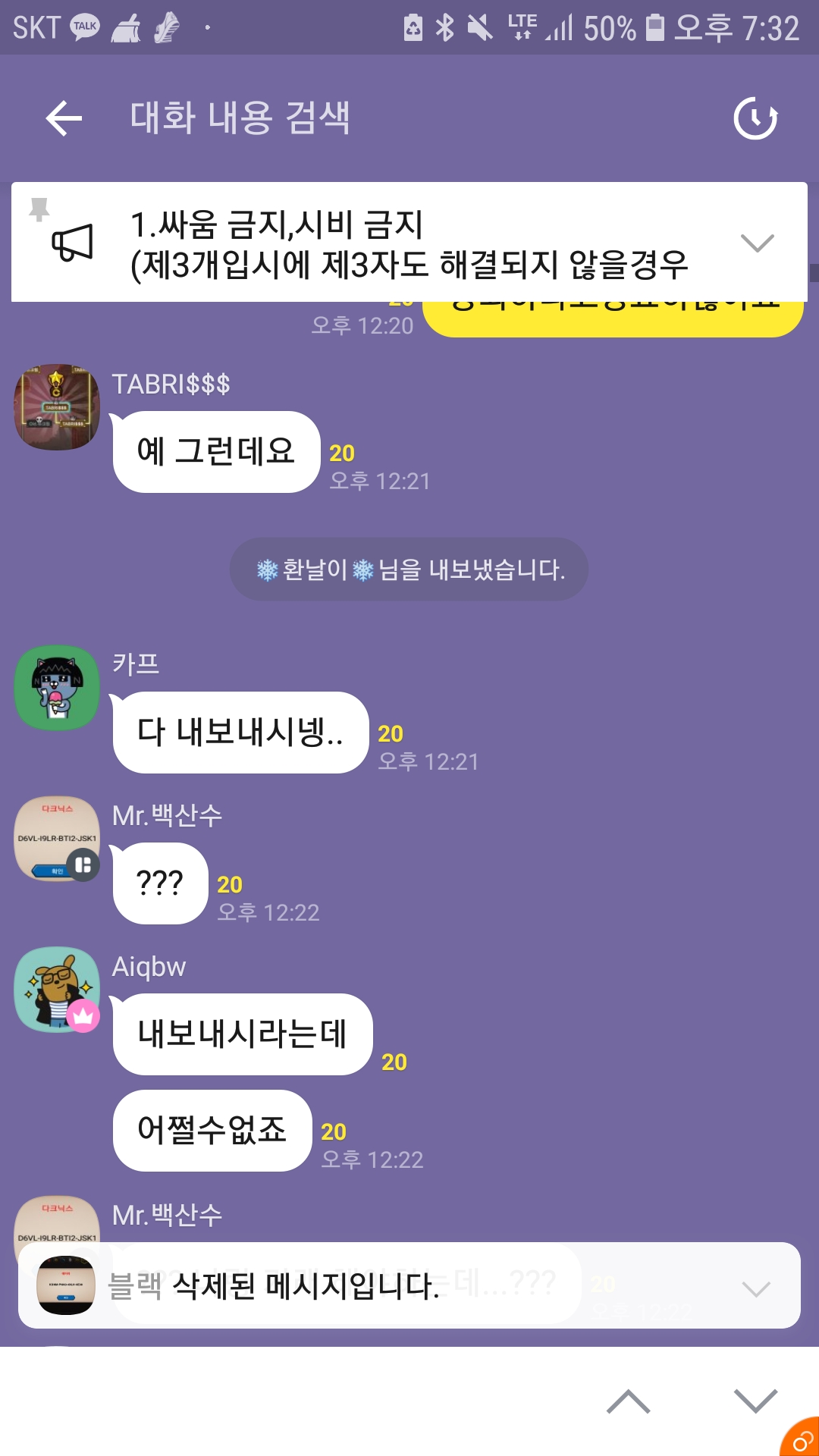
Task: Open the pinned rules announcement
Action: [x=409, y=243]
